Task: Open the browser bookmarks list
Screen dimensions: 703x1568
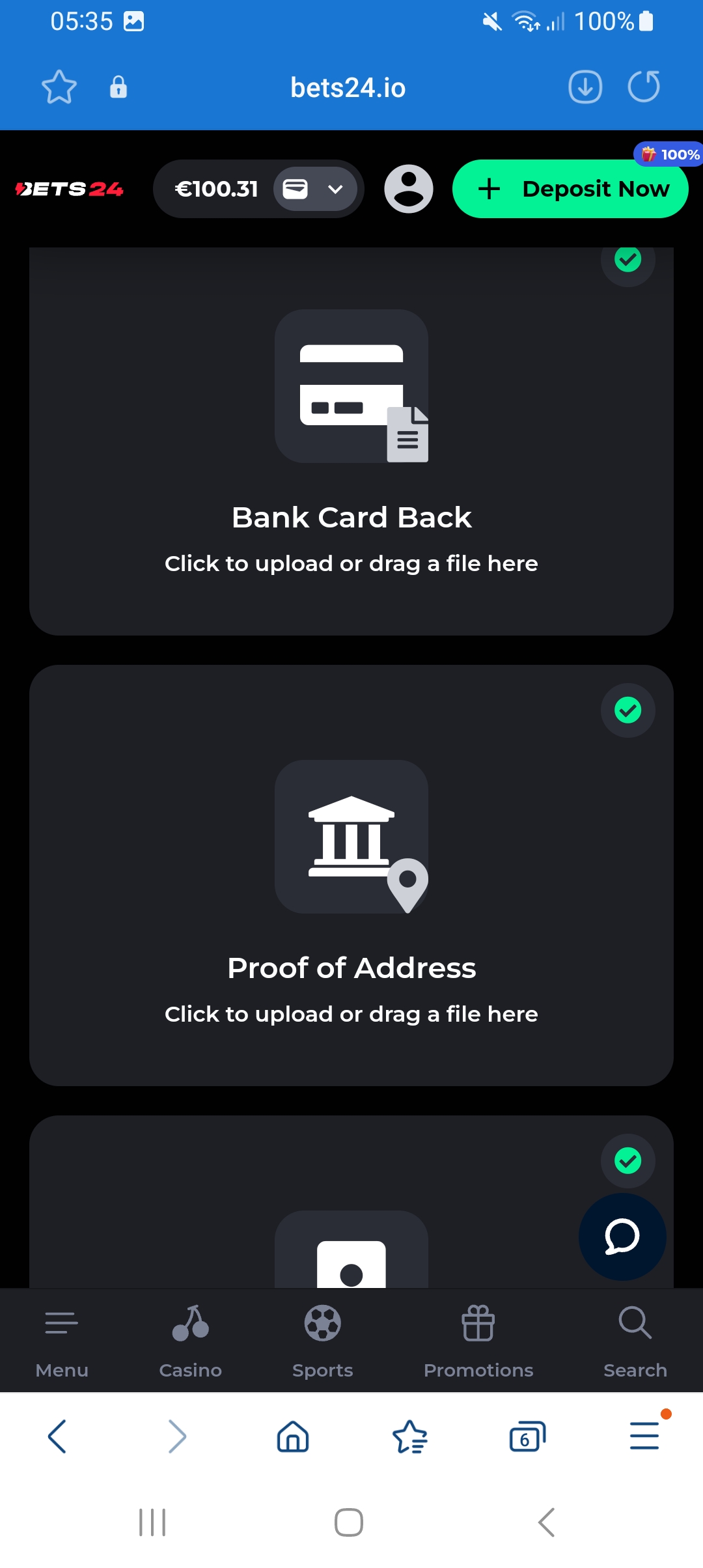Action: 410,1436
